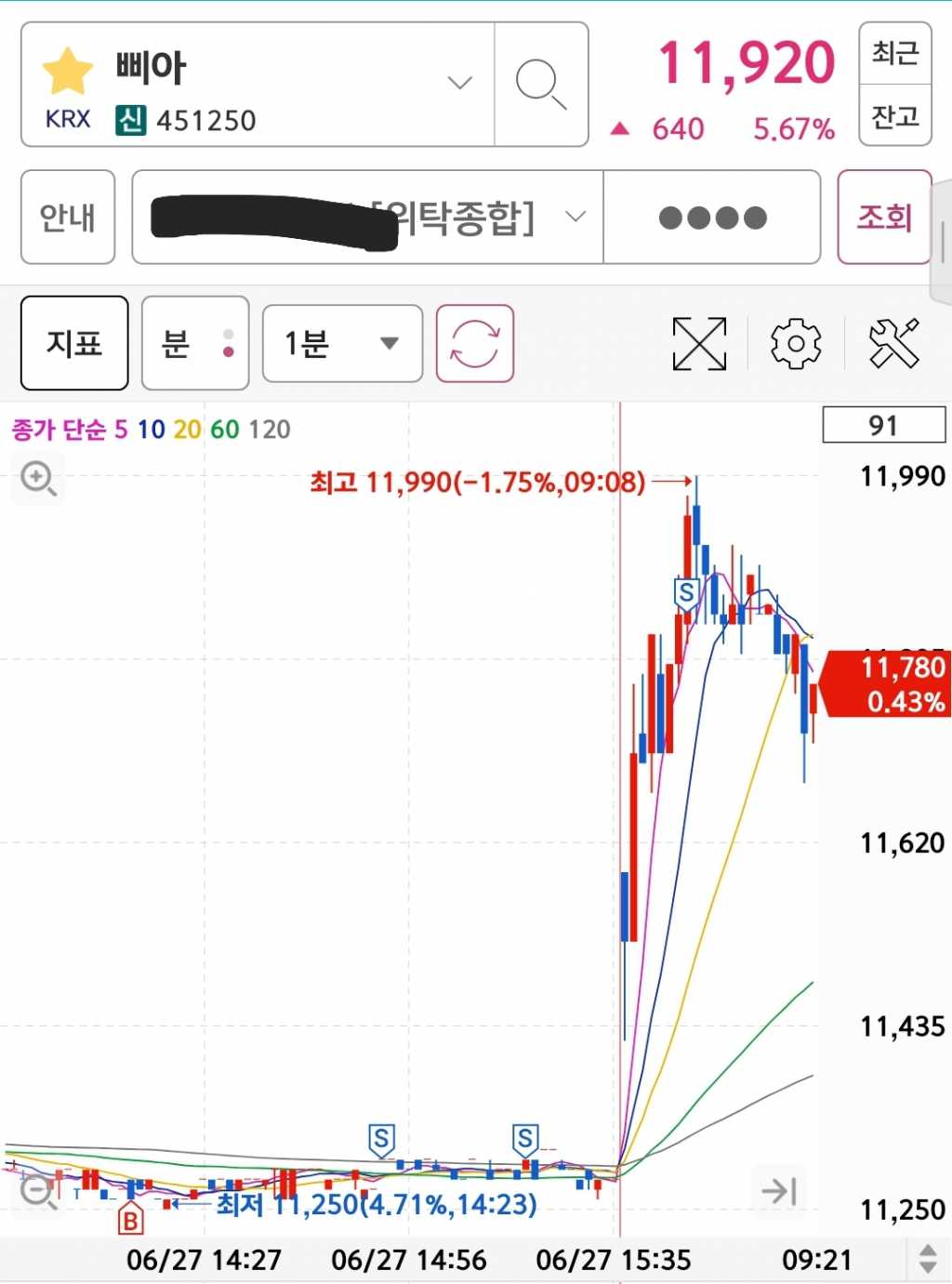Favorite star for 삐아 stock
Screen dimensions: 952x1284
(x=68, y=72)
